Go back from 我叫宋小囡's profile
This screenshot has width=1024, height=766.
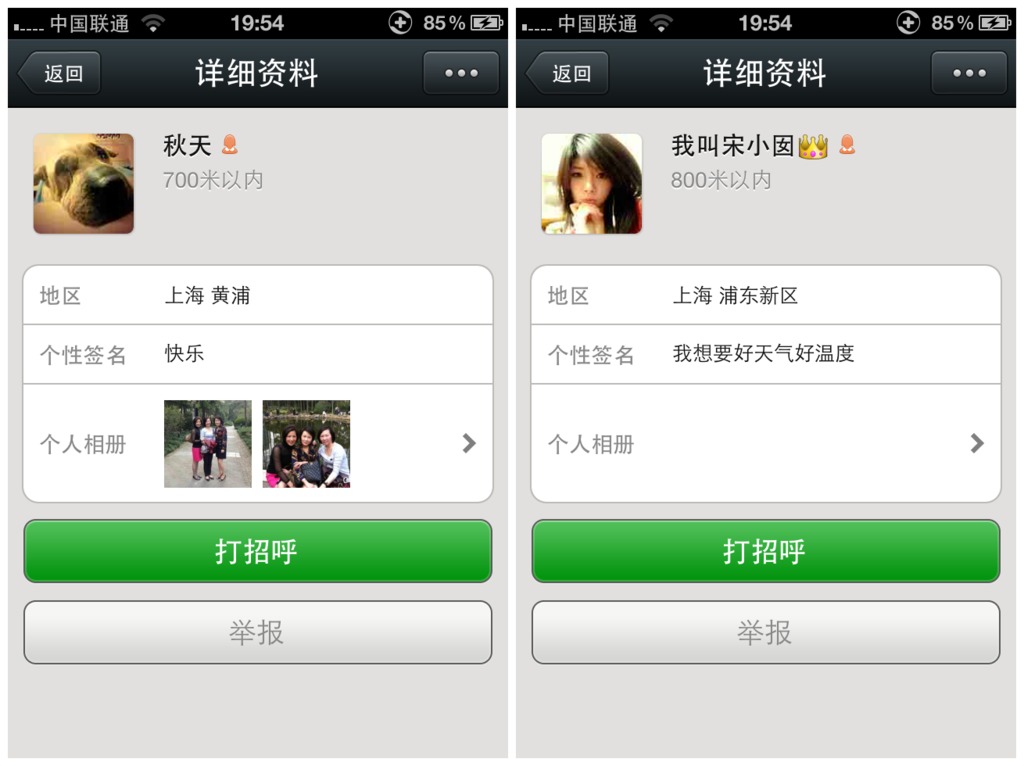pos(569,74)
